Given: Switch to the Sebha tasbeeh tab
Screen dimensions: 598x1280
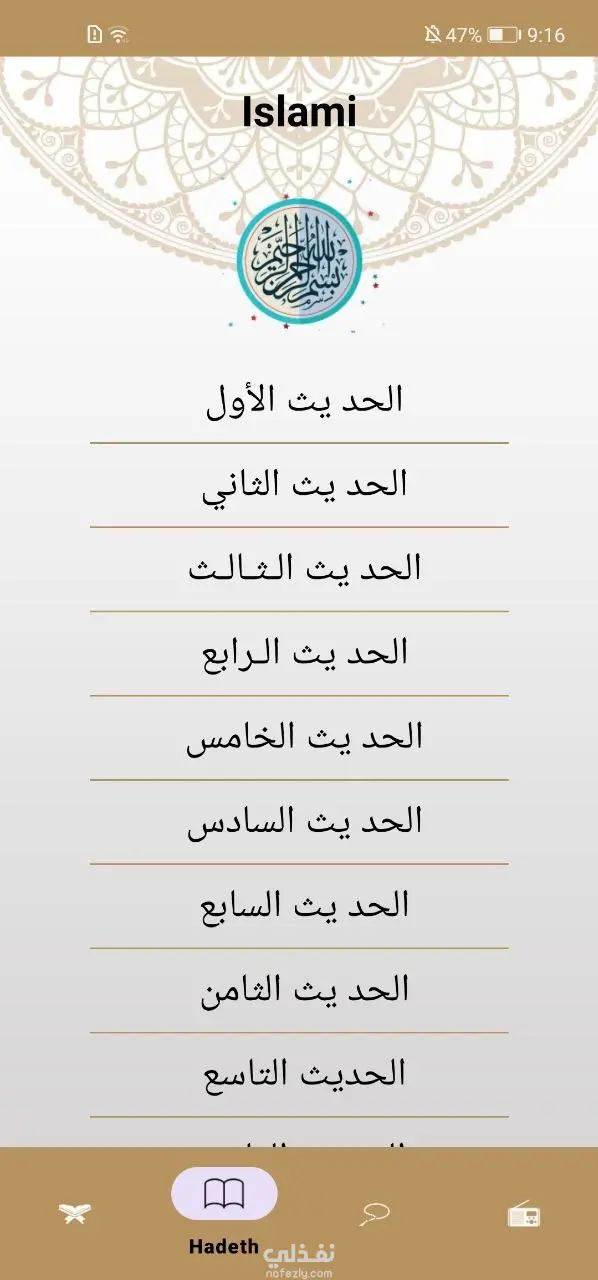Looking at the screenshot, I should (x=374, y=1214).
